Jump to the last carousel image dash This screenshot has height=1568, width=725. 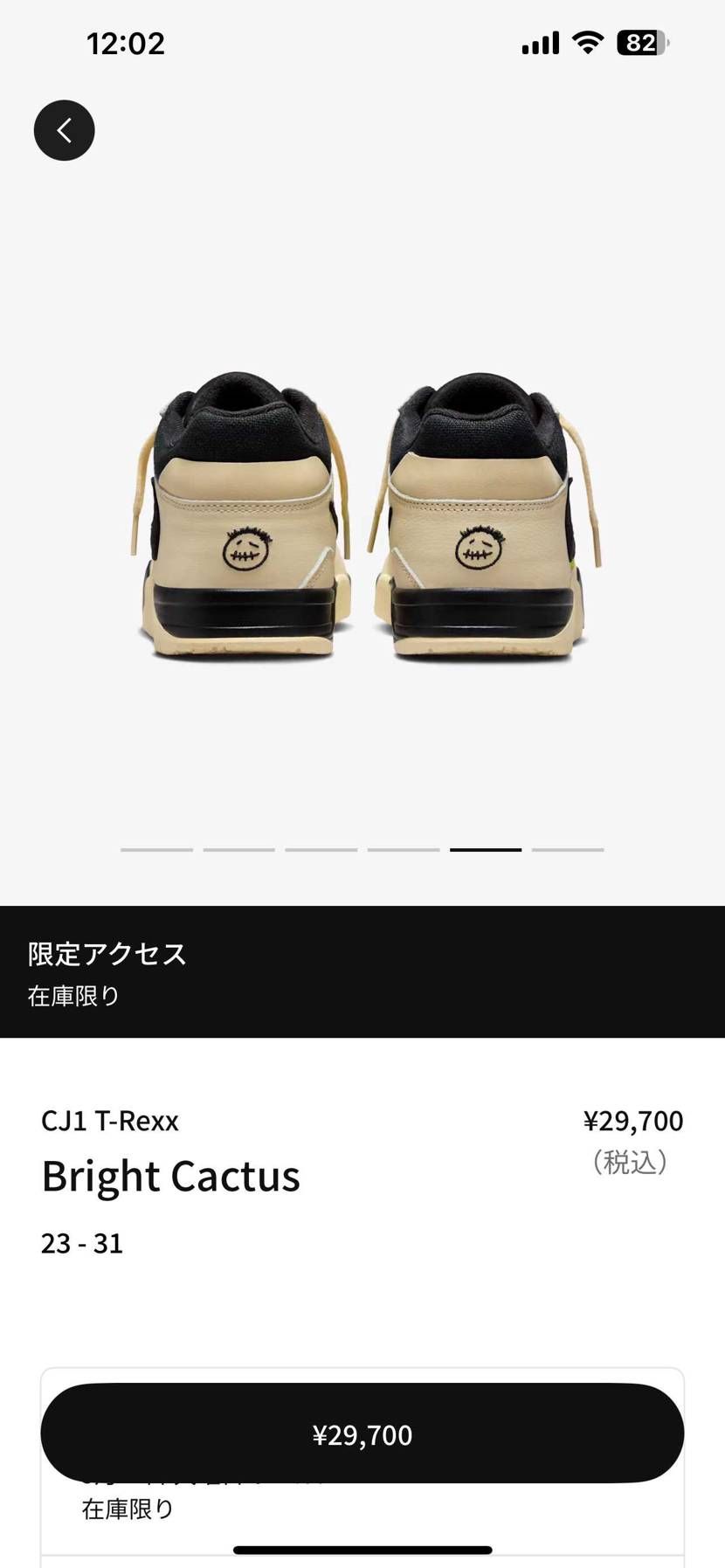pyautogui.click(x=566, y=848)
